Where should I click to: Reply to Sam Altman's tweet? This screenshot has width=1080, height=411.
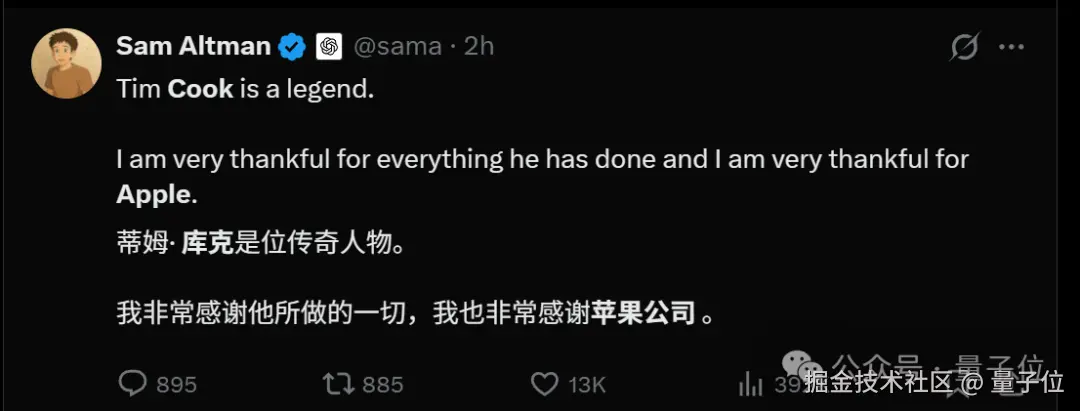pos(133,383)
